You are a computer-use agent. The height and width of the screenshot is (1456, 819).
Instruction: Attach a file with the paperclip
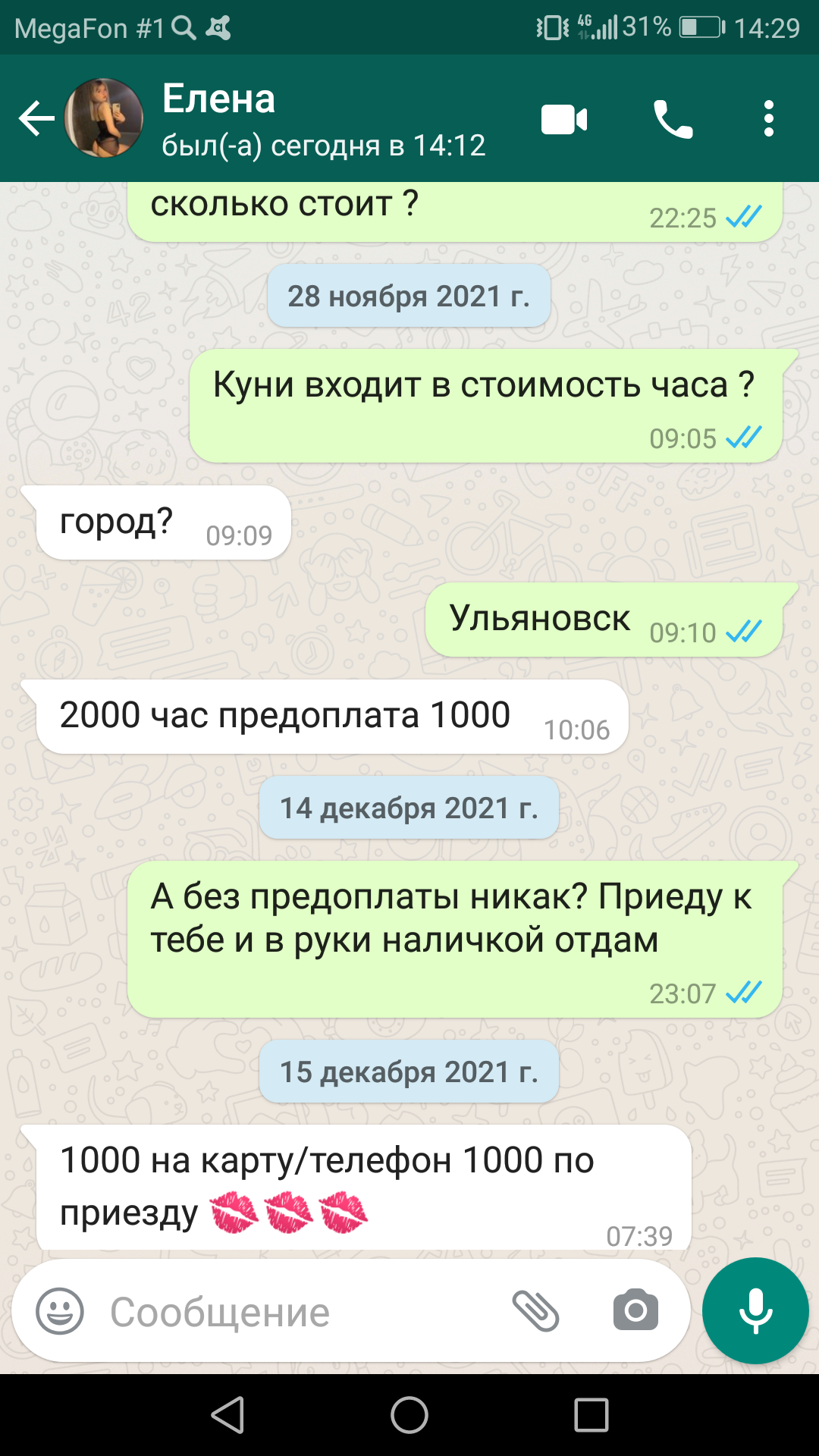click(x=535, y=1311)
